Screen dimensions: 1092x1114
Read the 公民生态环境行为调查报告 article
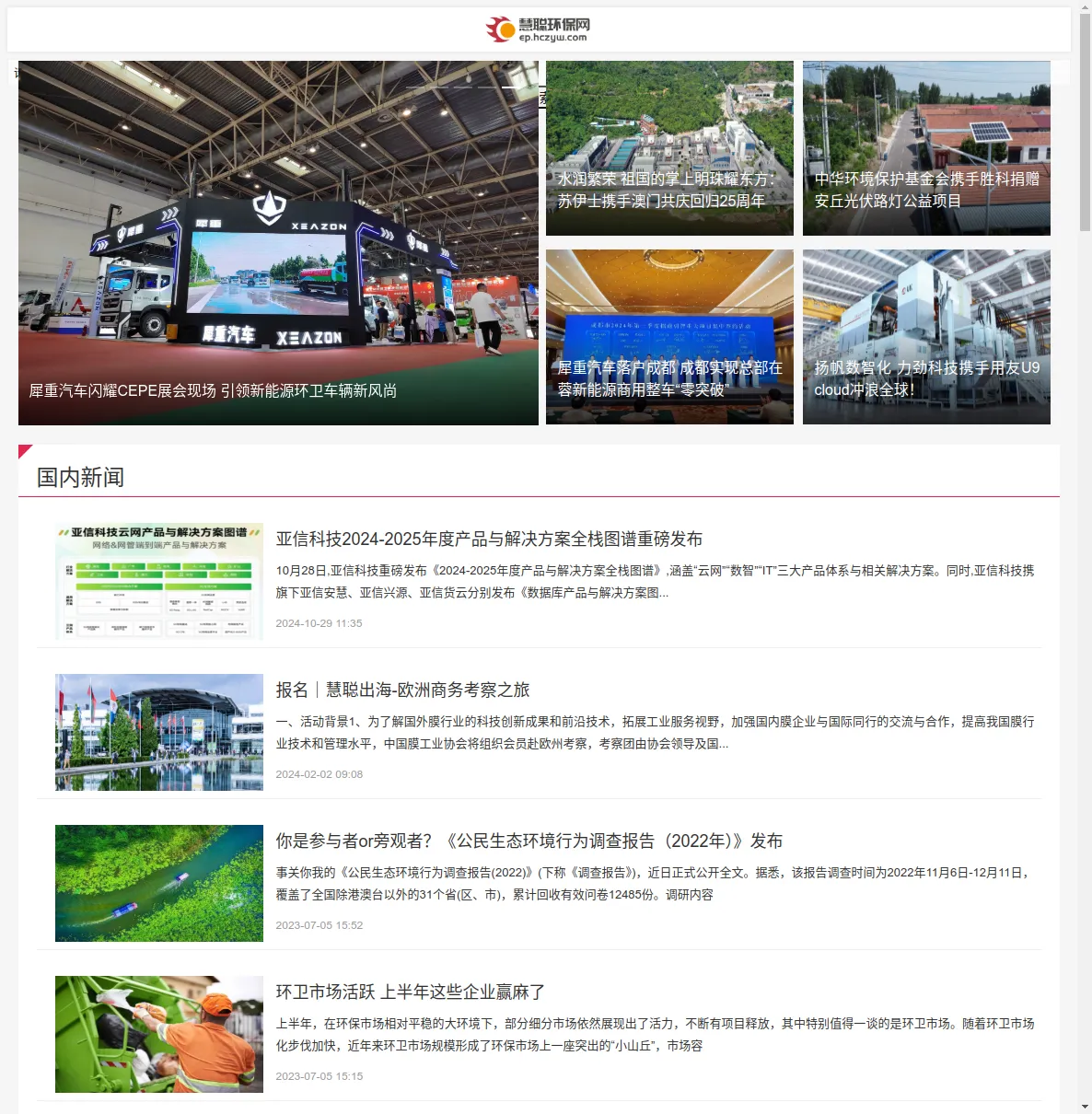click(x=529, y=841)
